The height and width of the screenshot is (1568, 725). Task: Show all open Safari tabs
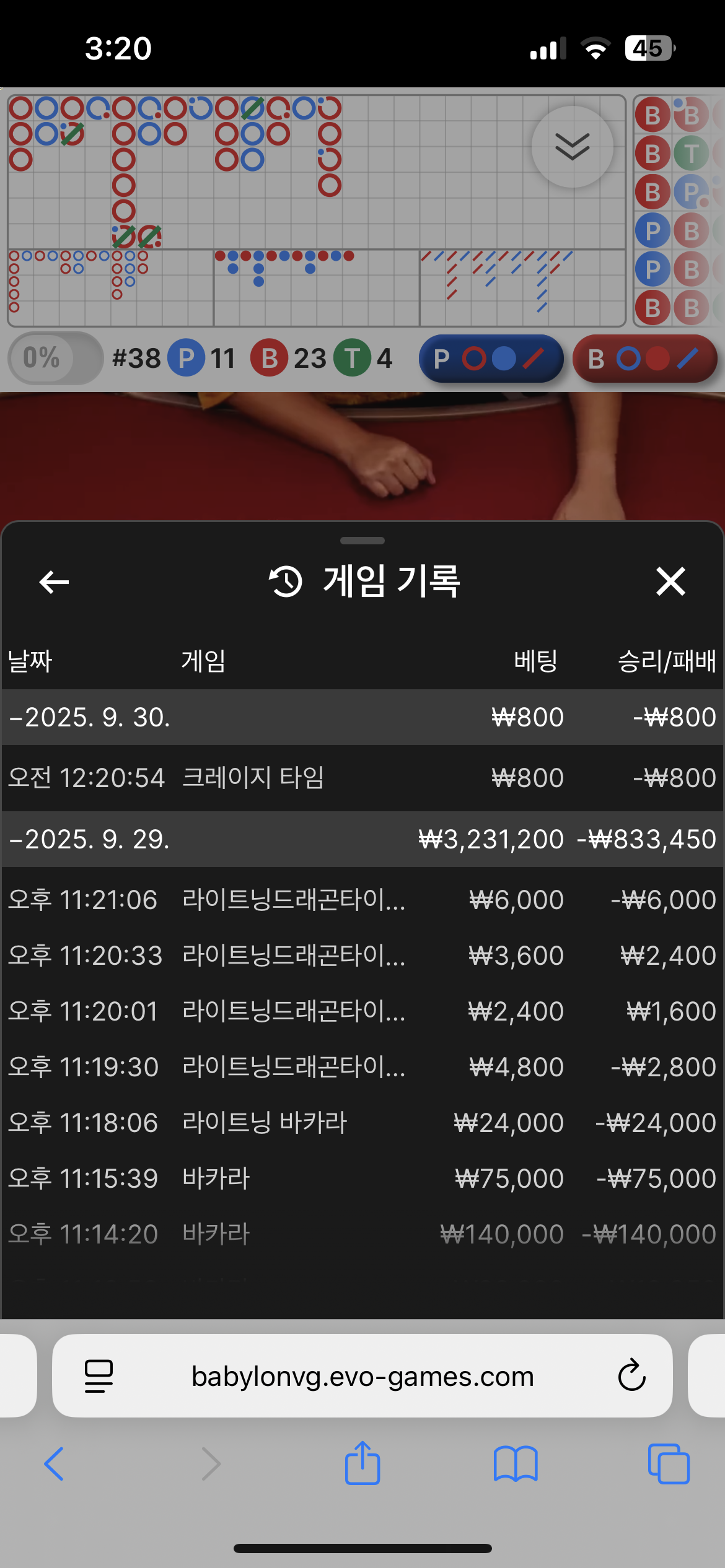click(668, 1463)
